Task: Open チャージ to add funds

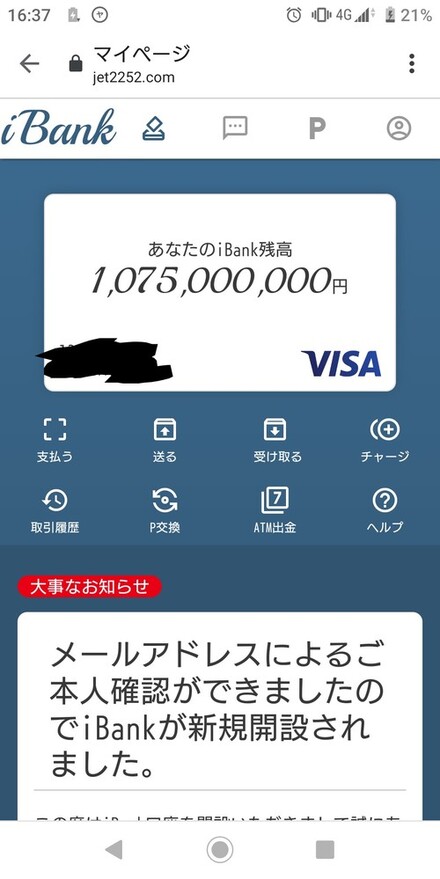Action: pos(385,441)
